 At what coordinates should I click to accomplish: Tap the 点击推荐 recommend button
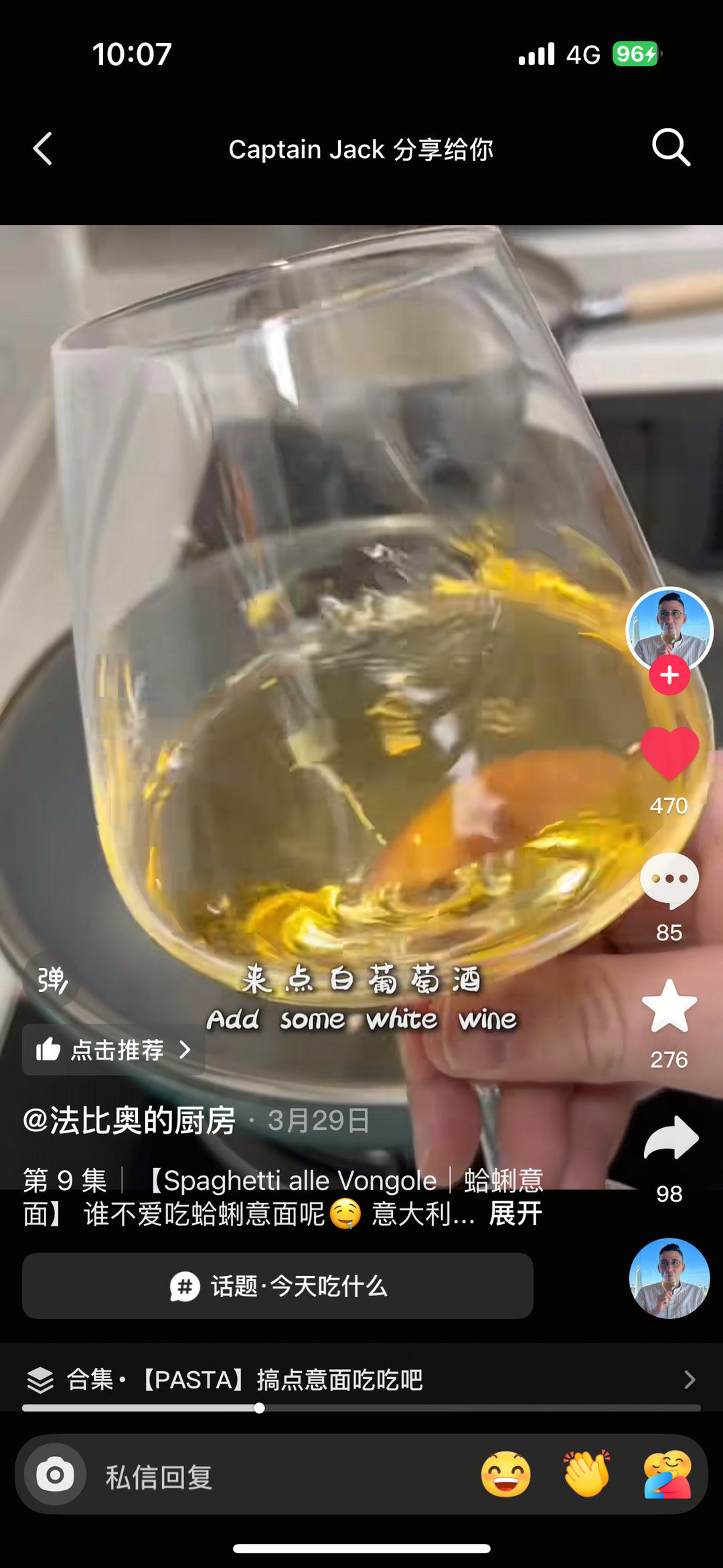click(114, 1050)
